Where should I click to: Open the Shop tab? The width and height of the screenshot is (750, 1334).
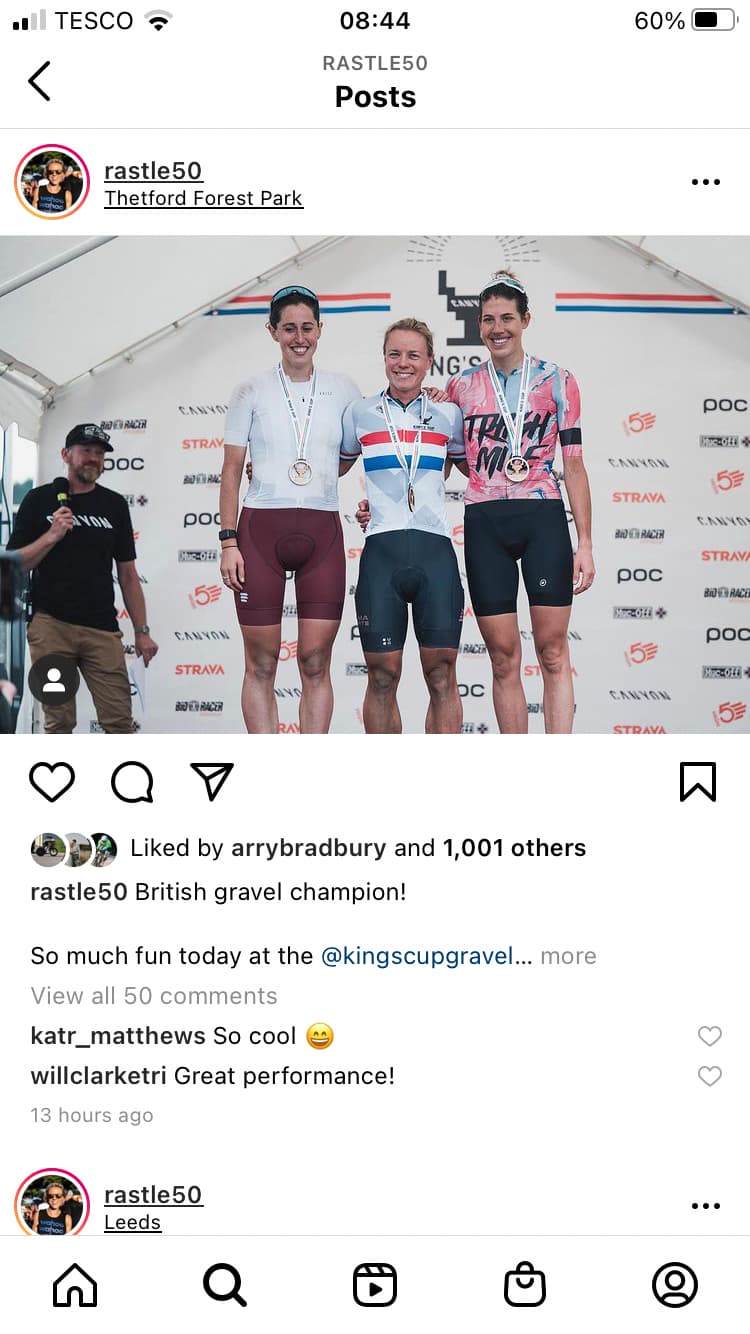[x=525, y=1285]
